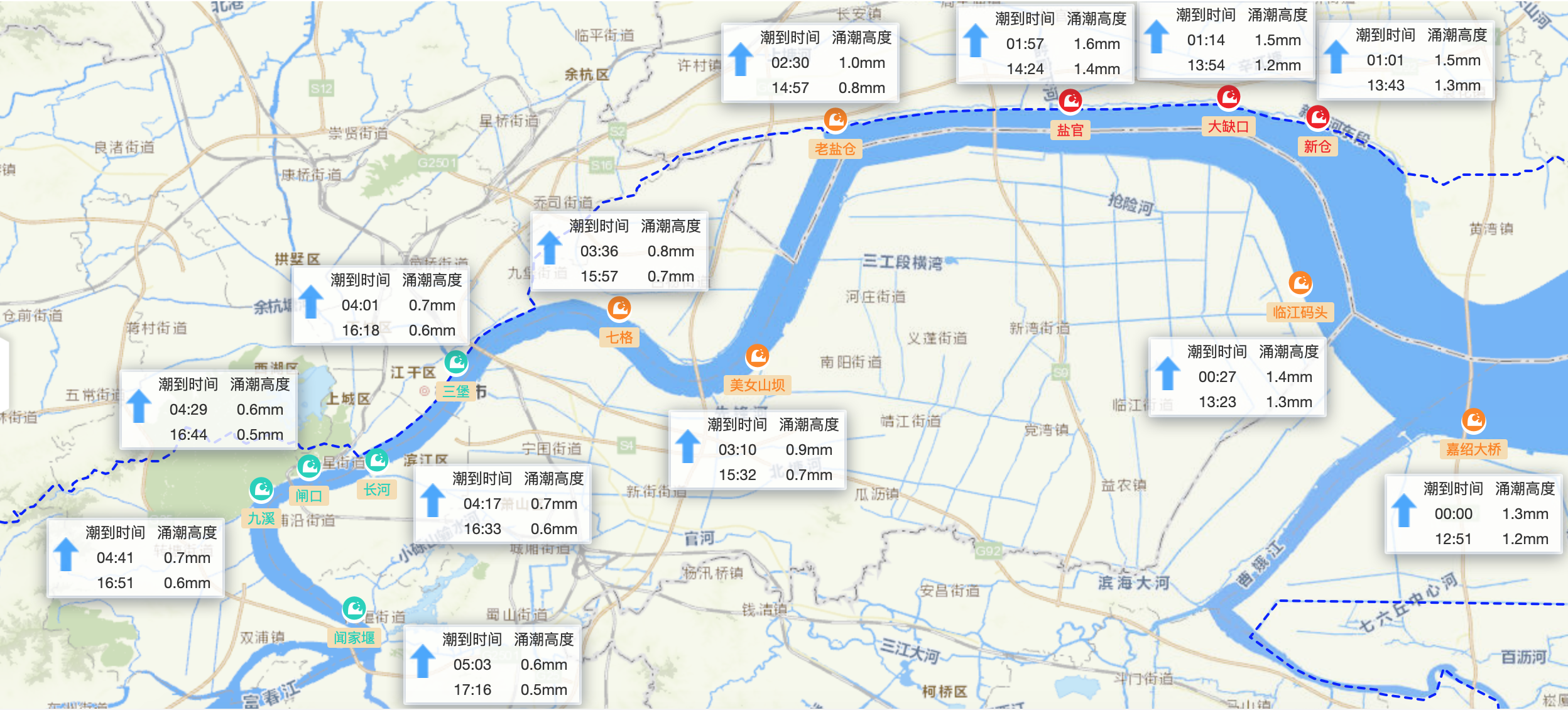Image resolution: width=1568 pixels, height=710 pixels.
Task: Select the 大缺口 observation point marker
Action: (x=1228, y=97)
